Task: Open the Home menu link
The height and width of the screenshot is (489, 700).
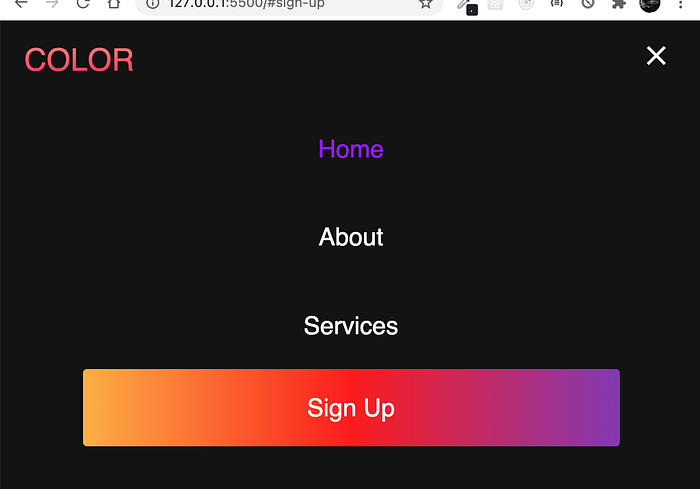Action: 350,149
